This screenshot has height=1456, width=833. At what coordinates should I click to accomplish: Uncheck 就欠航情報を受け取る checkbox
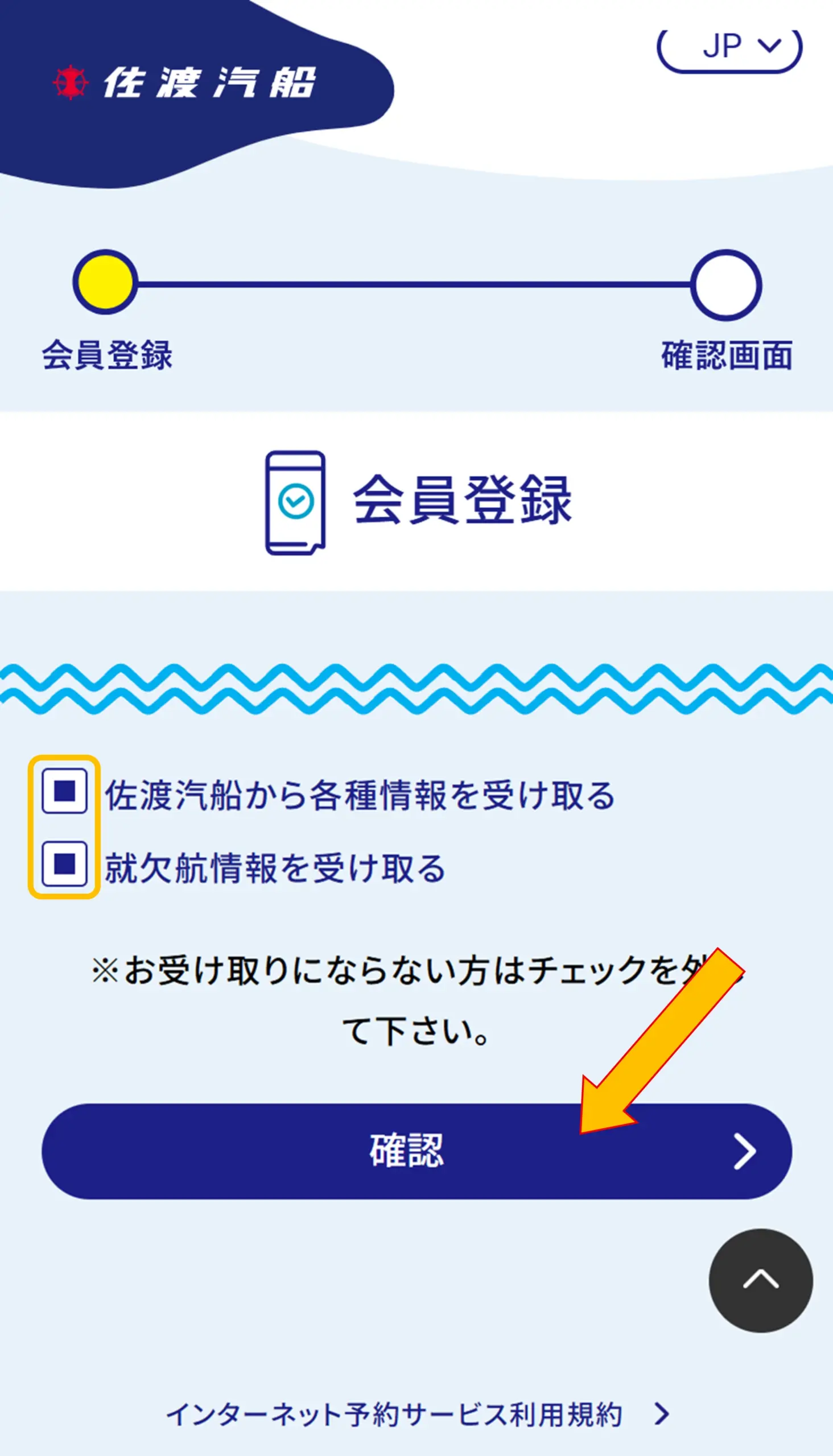coord(65,863)
